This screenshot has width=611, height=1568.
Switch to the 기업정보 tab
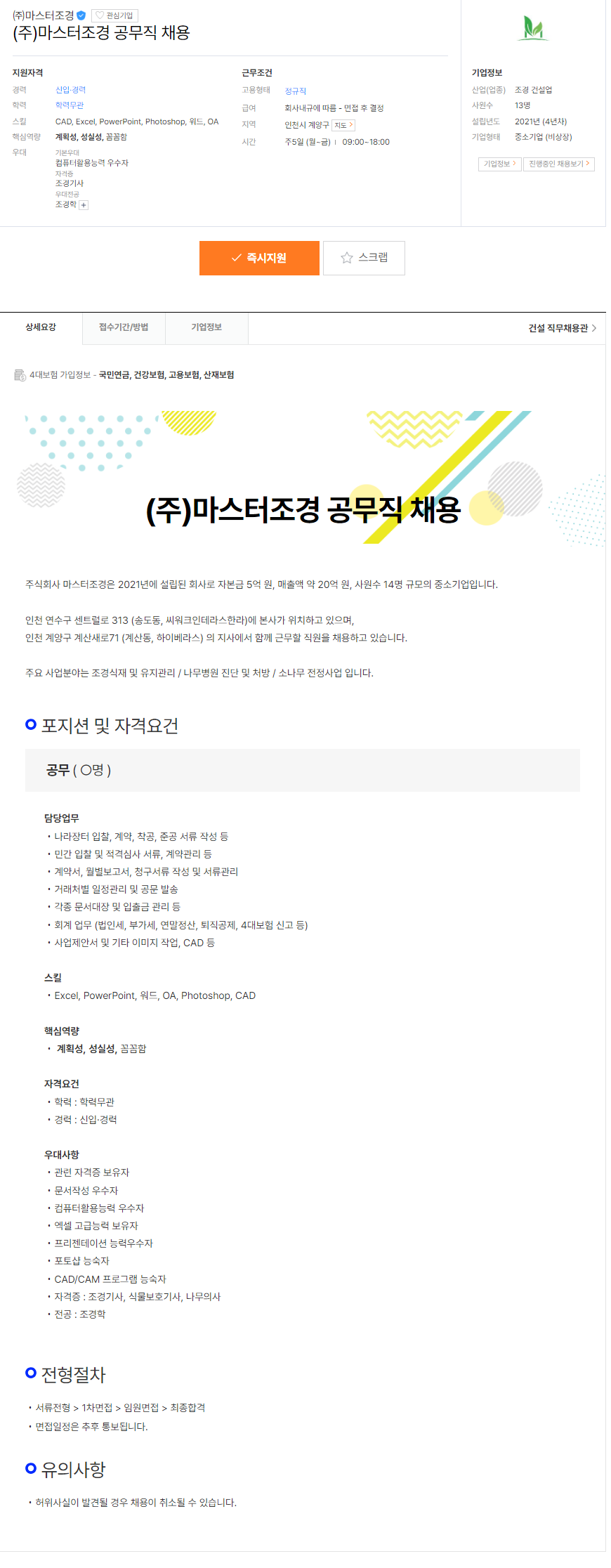(x=206, y=327)
